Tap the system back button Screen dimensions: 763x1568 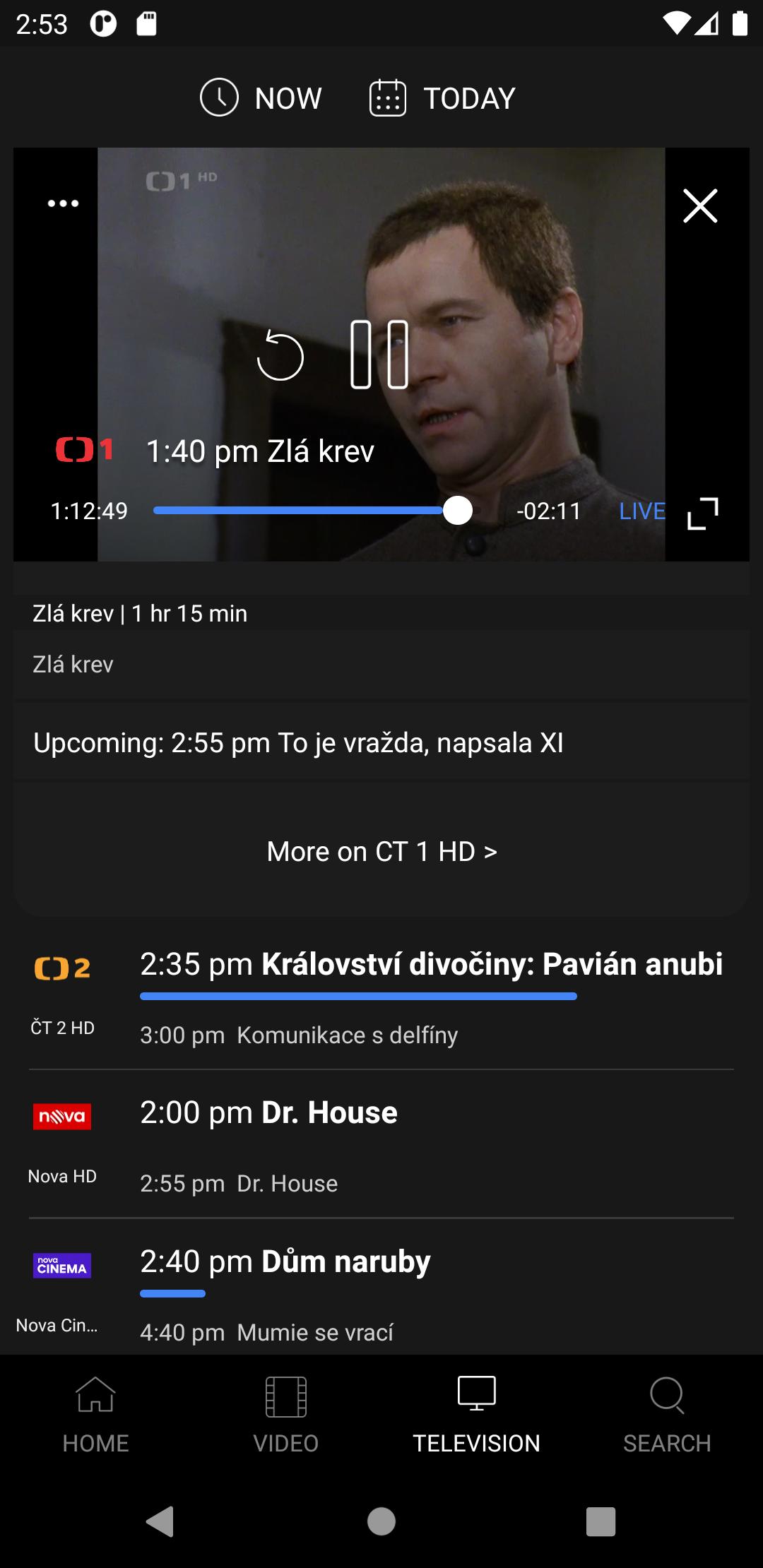tap(160, 1521)
